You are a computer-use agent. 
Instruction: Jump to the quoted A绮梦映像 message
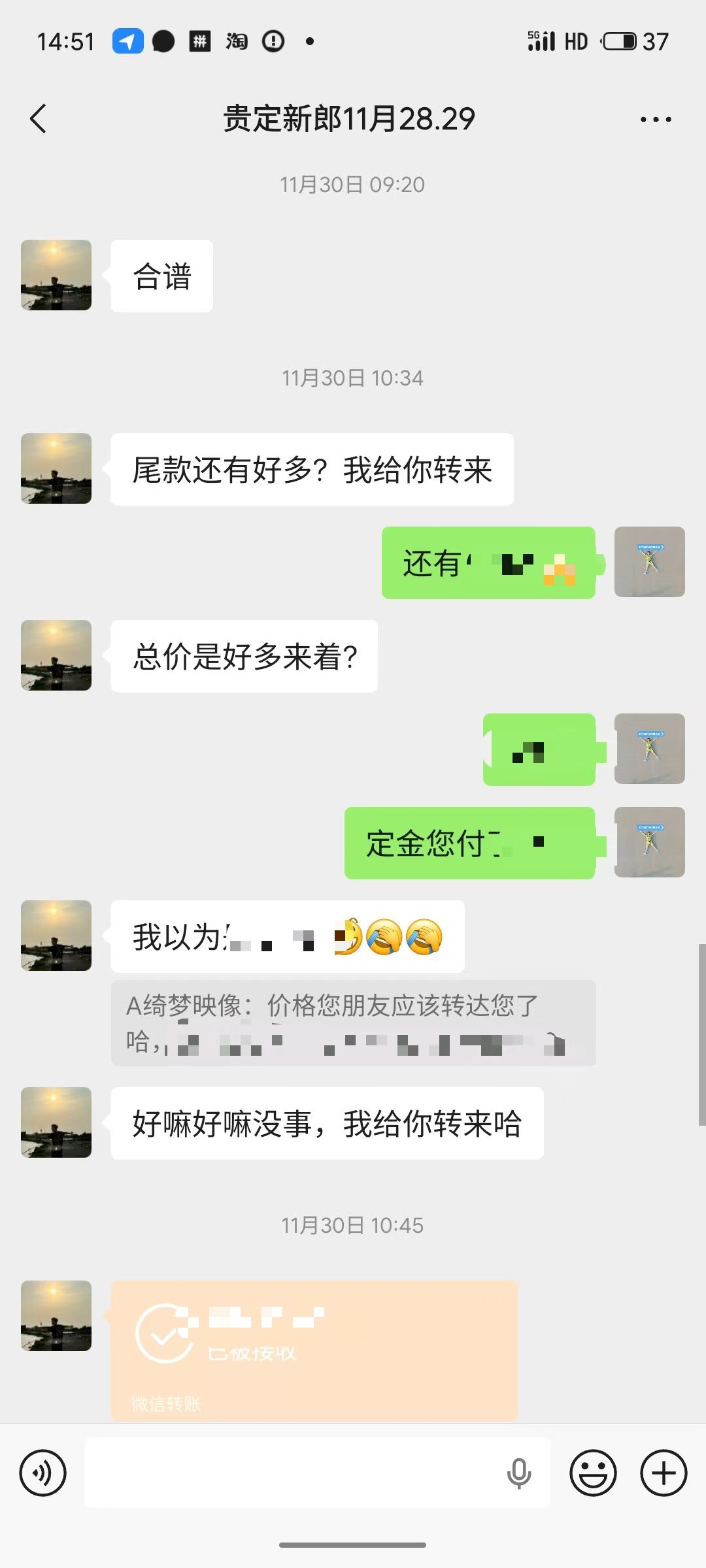coord(353,1023)
